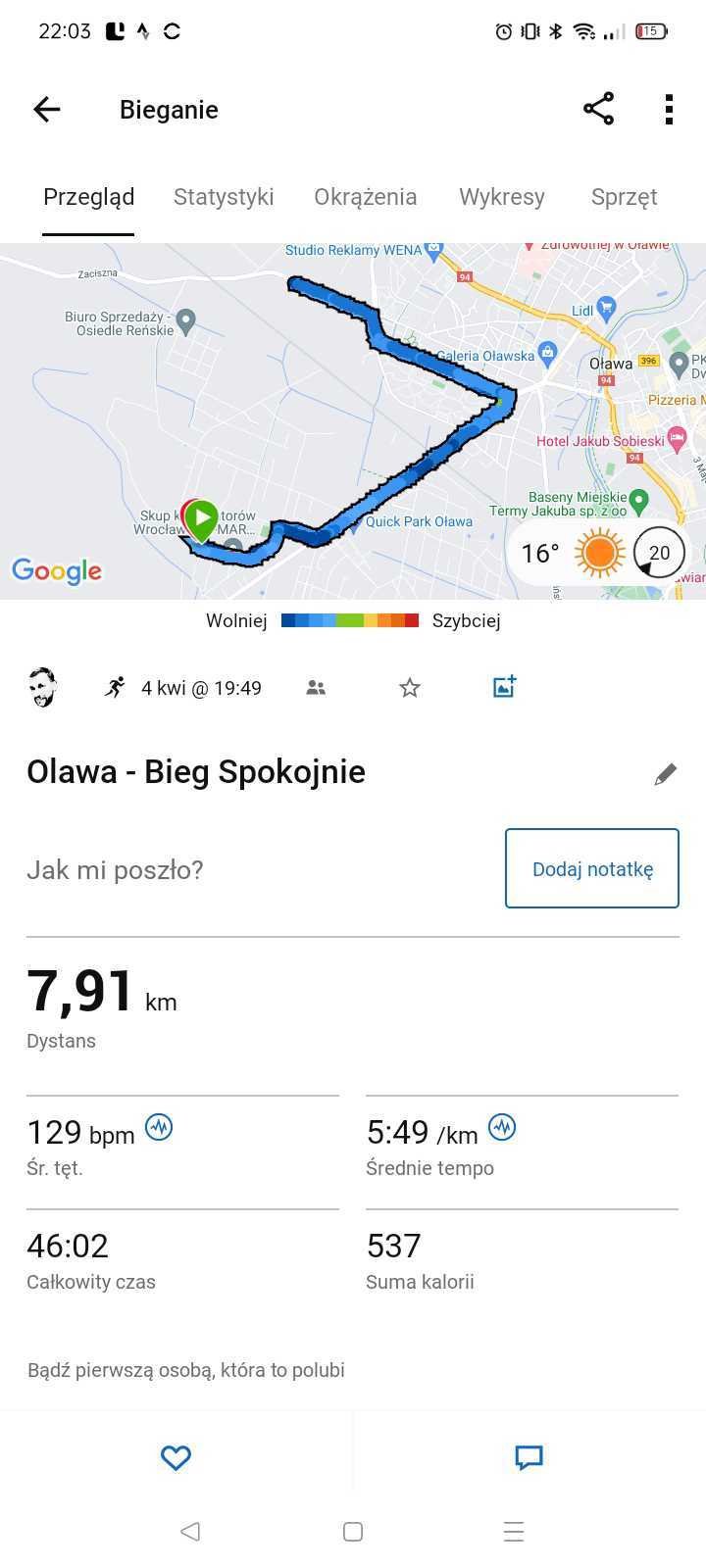Screen dimensions: 706x1568
Task: Open the Wykresy tab
Action: [502, 197]
